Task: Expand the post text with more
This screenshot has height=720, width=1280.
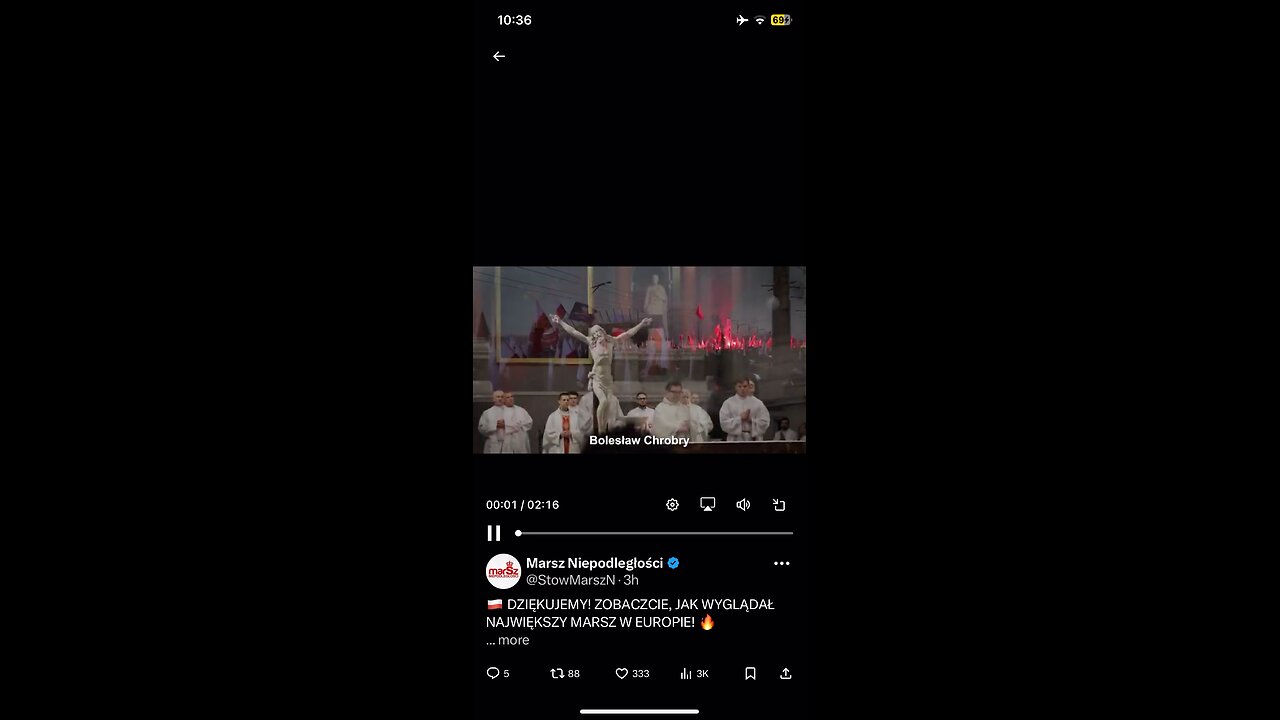Action: (x=513, y=640)
